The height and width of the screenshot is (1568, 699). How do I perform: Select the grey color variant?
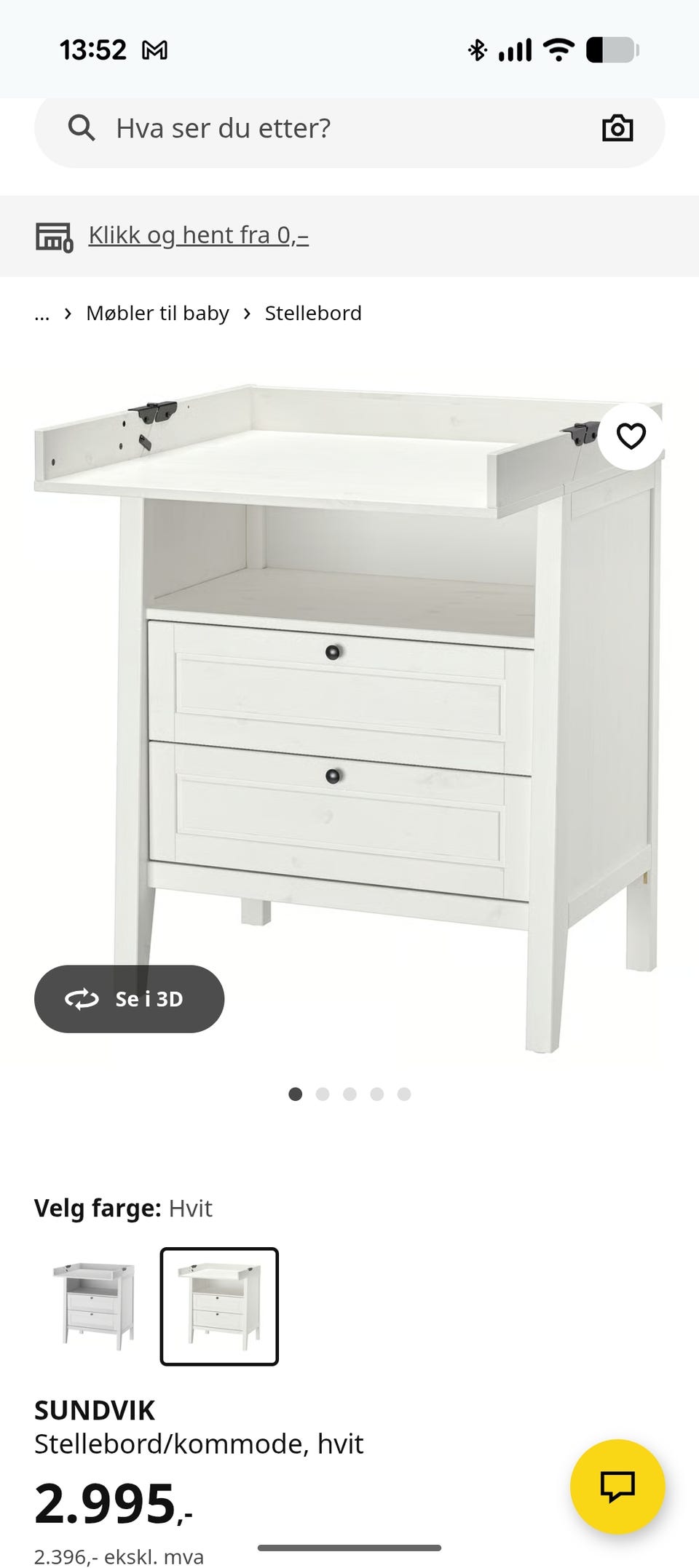(x=94, y=1306)
